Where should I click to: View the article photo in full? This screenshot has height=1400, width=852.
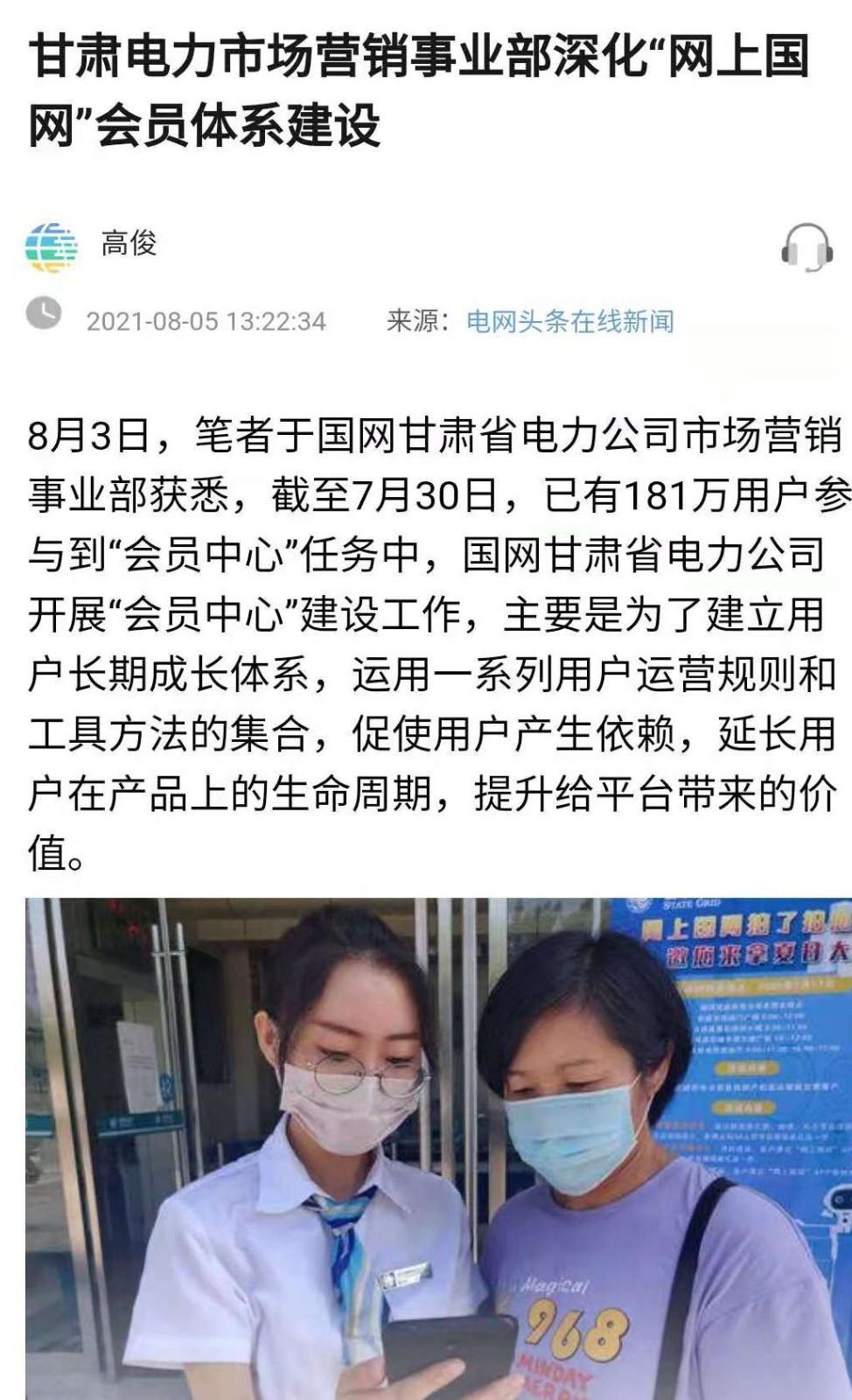point(437,1146)
